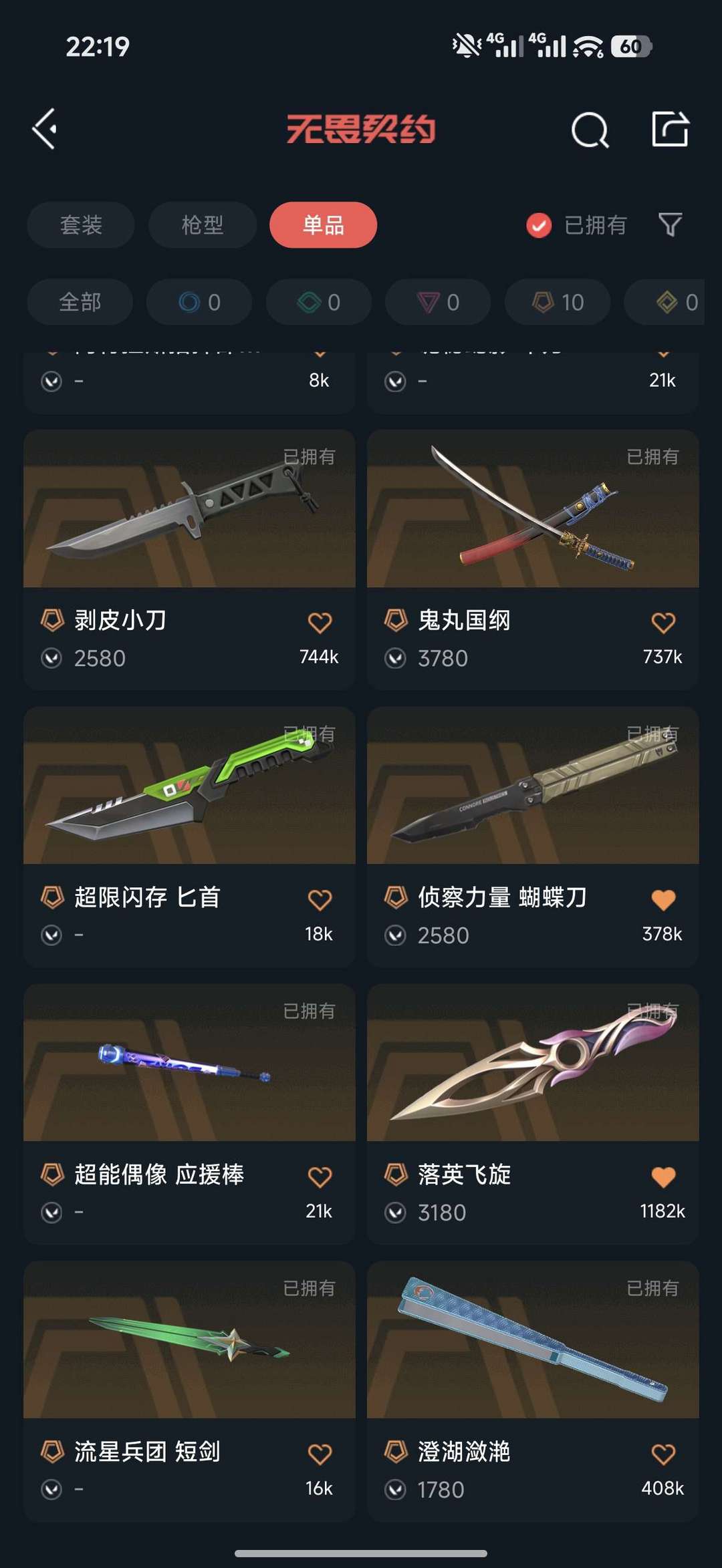
Task: Unlike the 落英飞旋 skin
Action: tap(663, 1177)
